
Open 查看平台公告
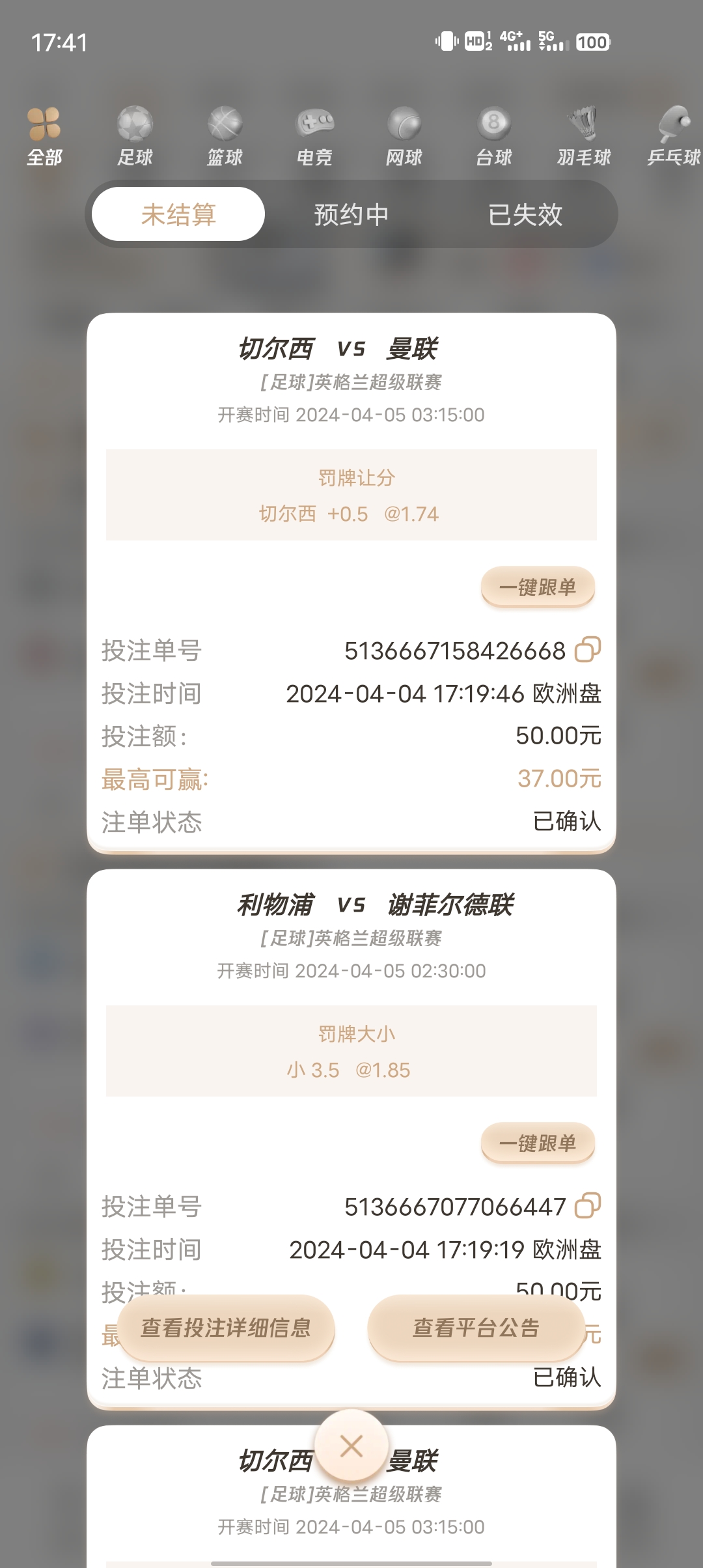[x=476, y=1328]
